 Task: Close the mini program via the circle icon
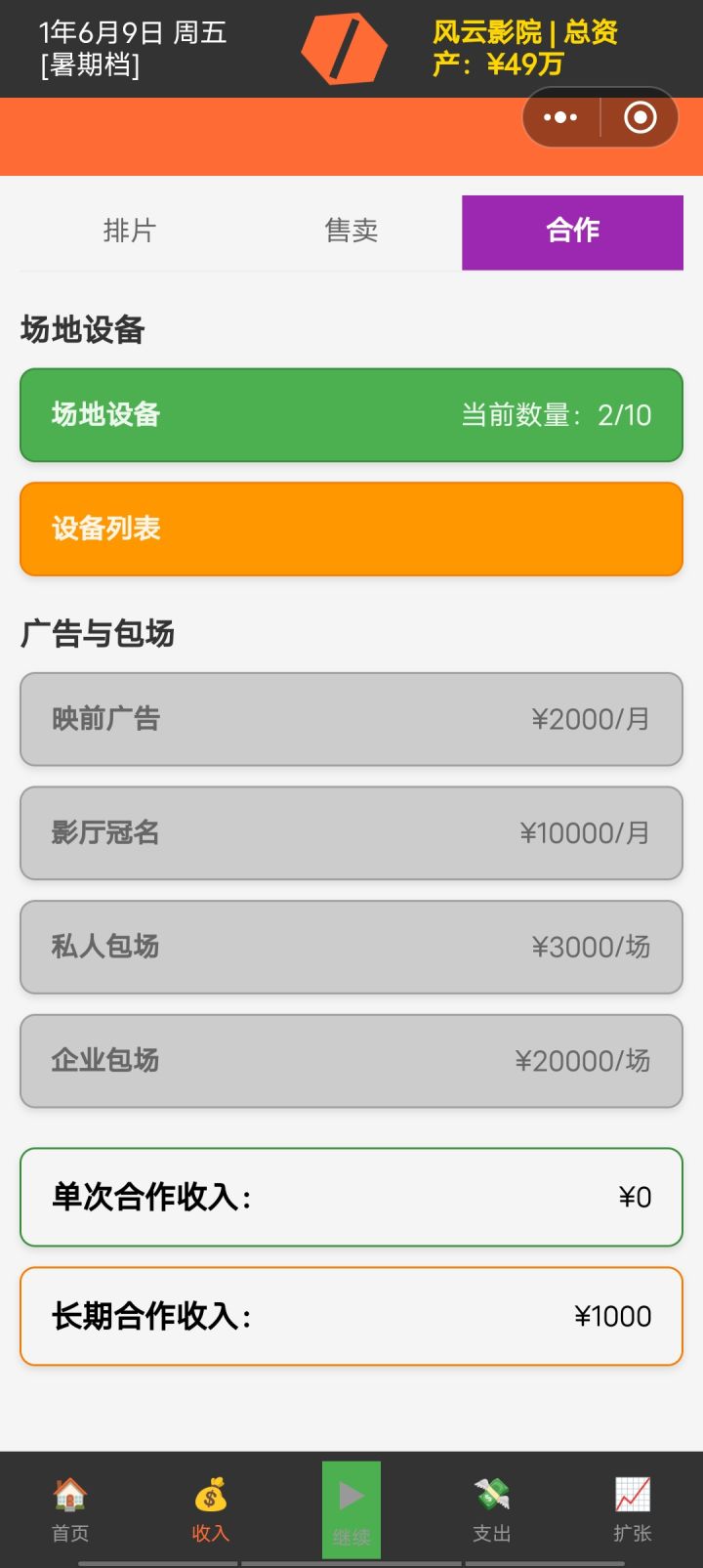coord(641,117)
